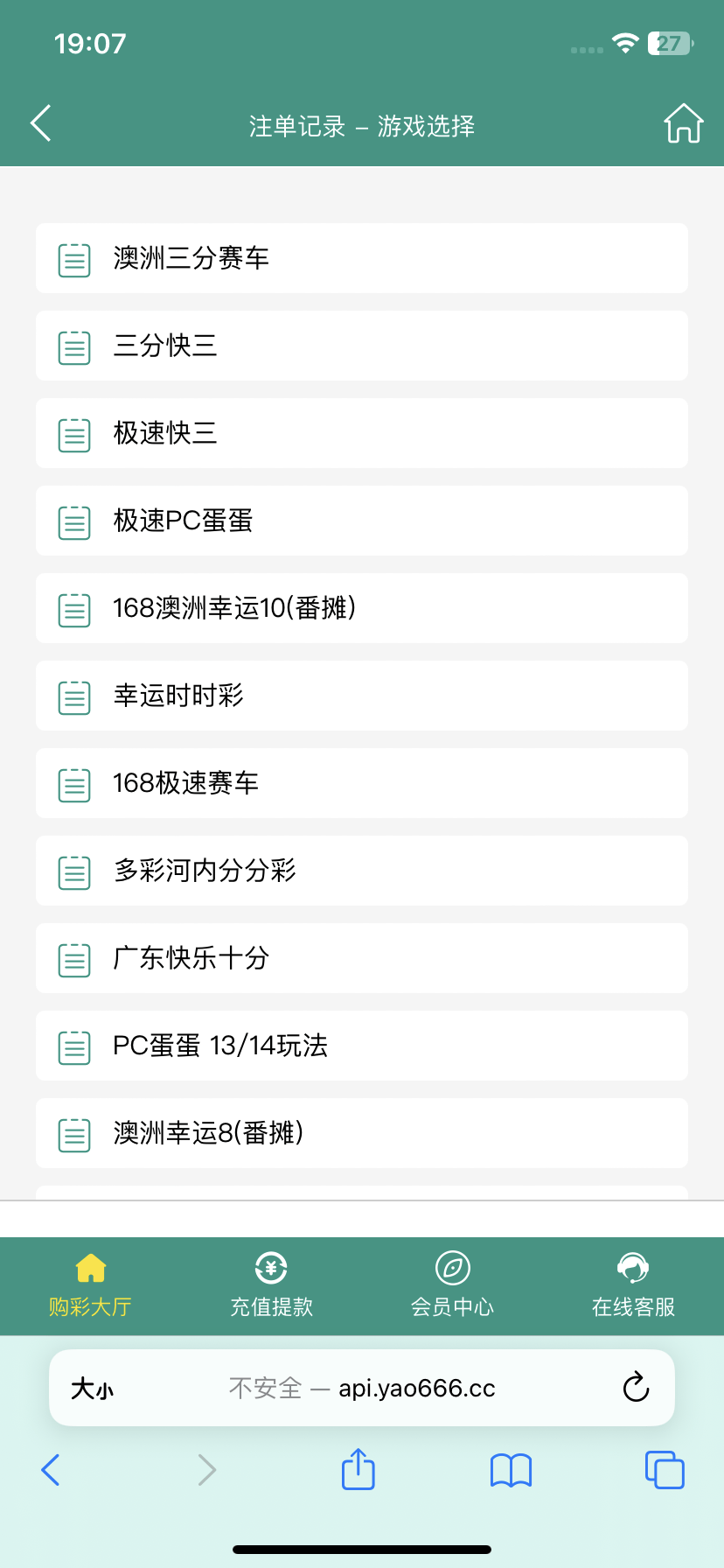Switch to the 购彩大厅 tab
This screenshot has width=724, height=1568.
(x=90, y=1284)
